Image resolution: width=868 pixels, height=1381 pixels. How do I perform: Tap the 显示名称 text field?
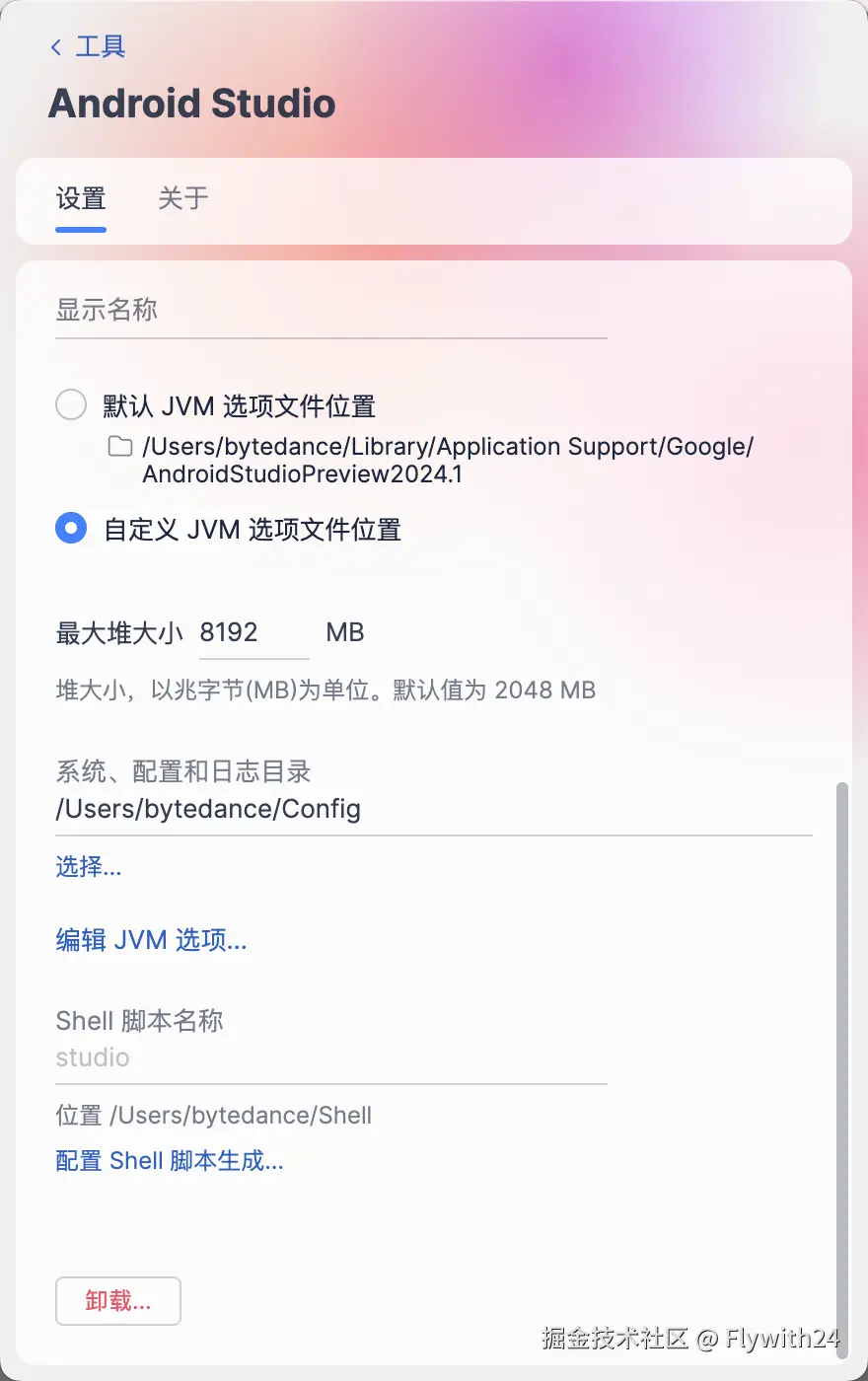tap(330, 311)
